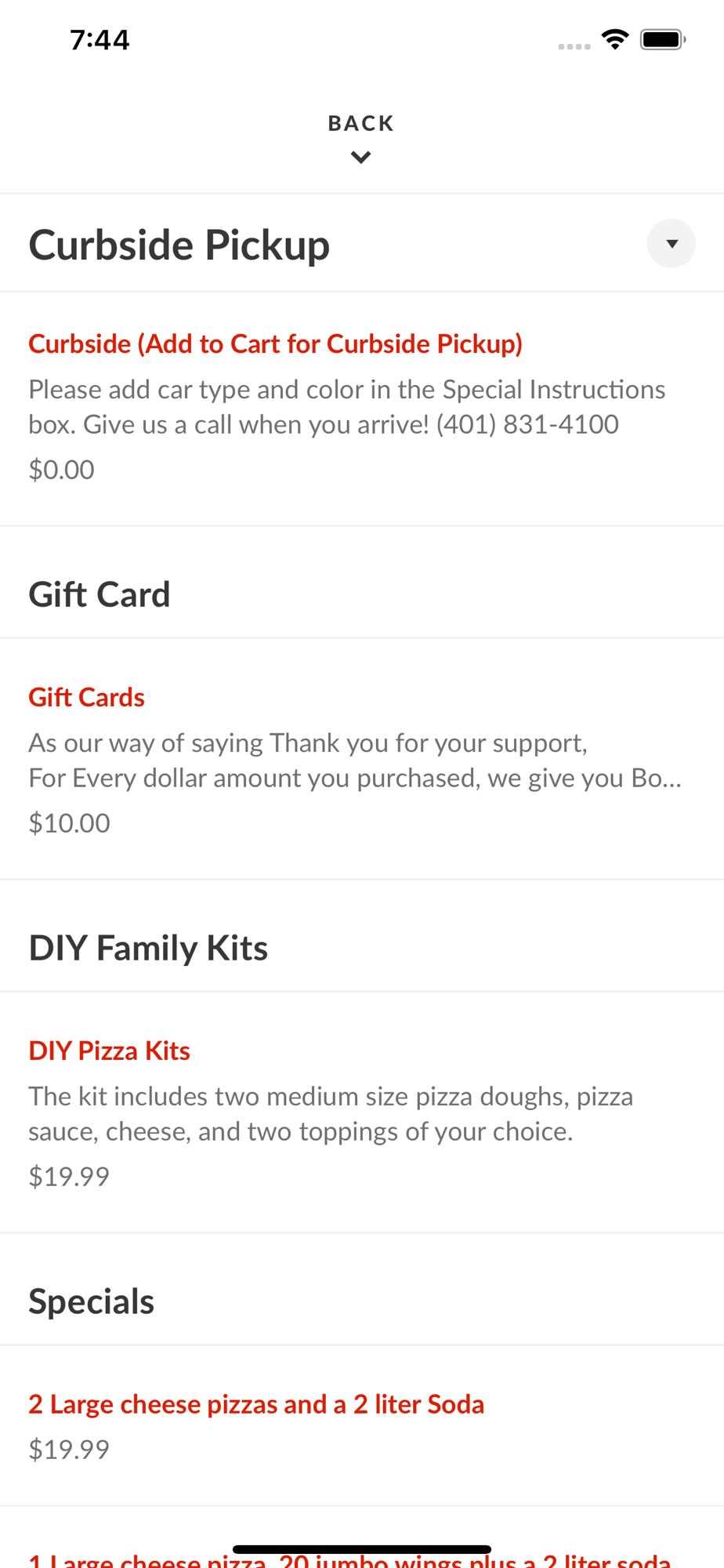
Task: Open the Gift Cards item
Action: [x=362, y=759]
